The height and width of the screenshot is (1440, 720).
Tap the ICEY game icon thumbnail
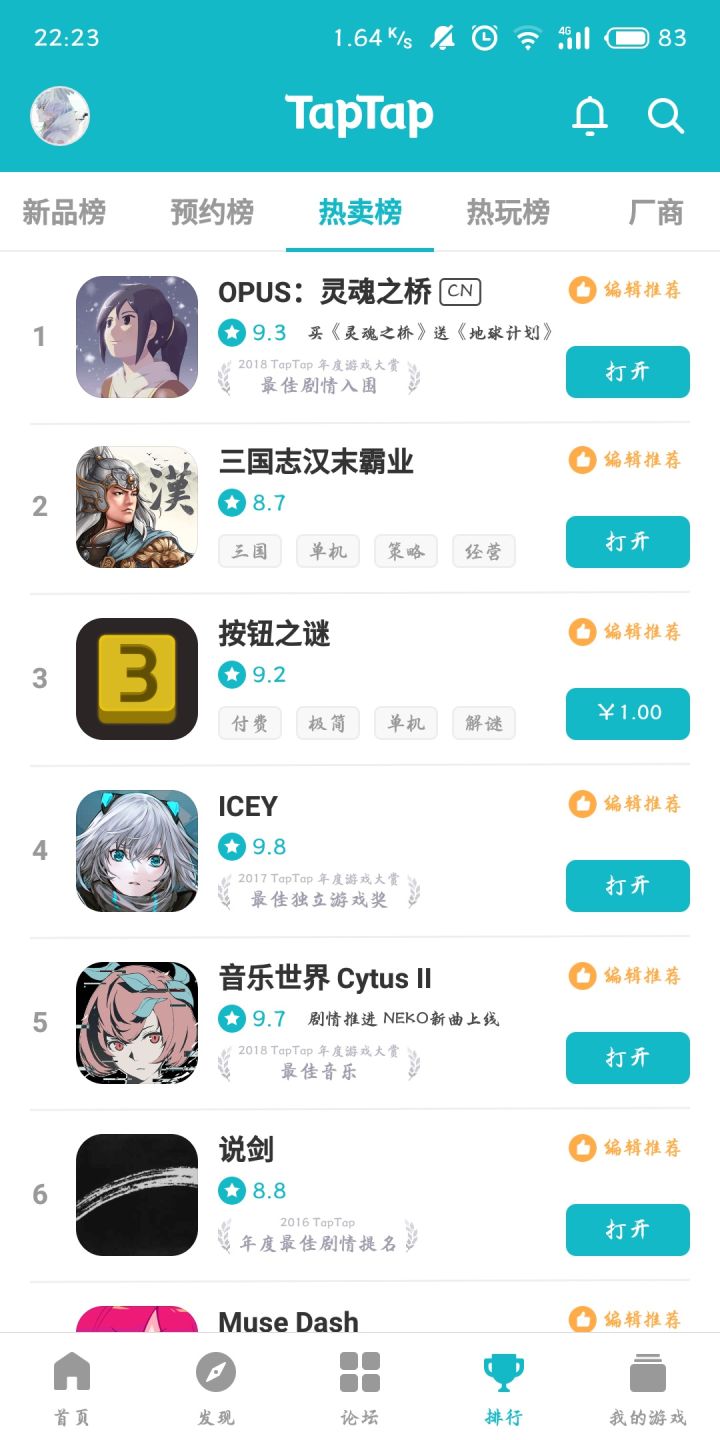(x=137, y=850)
